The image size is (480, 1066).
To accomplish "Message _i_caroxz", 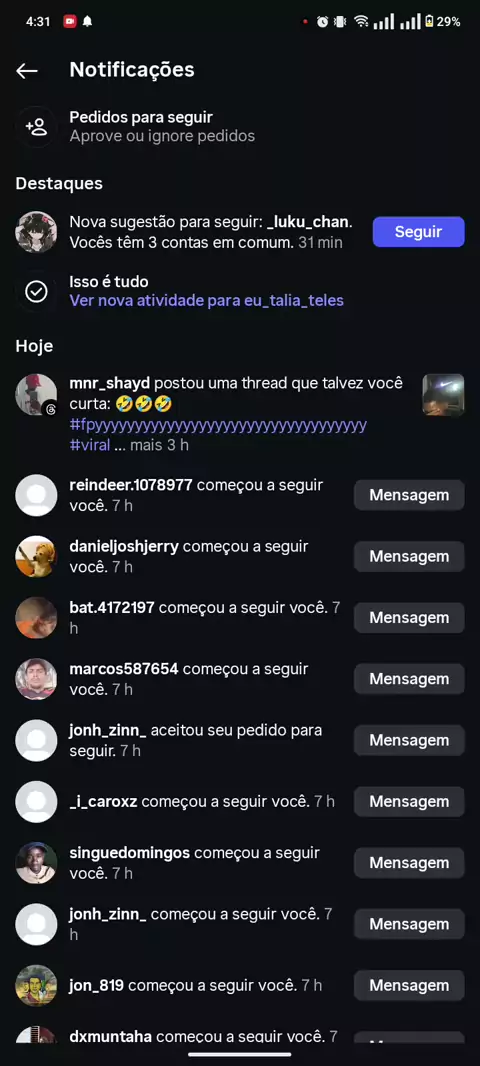I will (409, 802).
